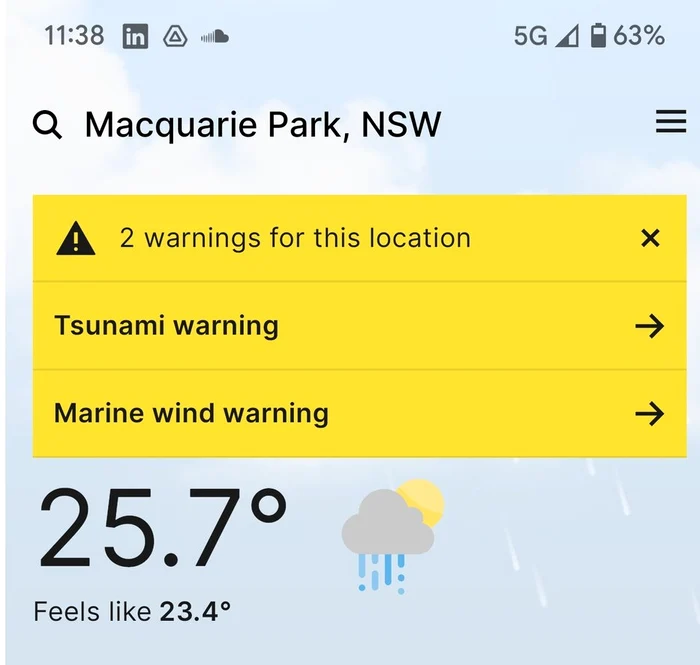Open the hamburger menu
The height and width of the screenshot is (665, 700).
(670, 122)
